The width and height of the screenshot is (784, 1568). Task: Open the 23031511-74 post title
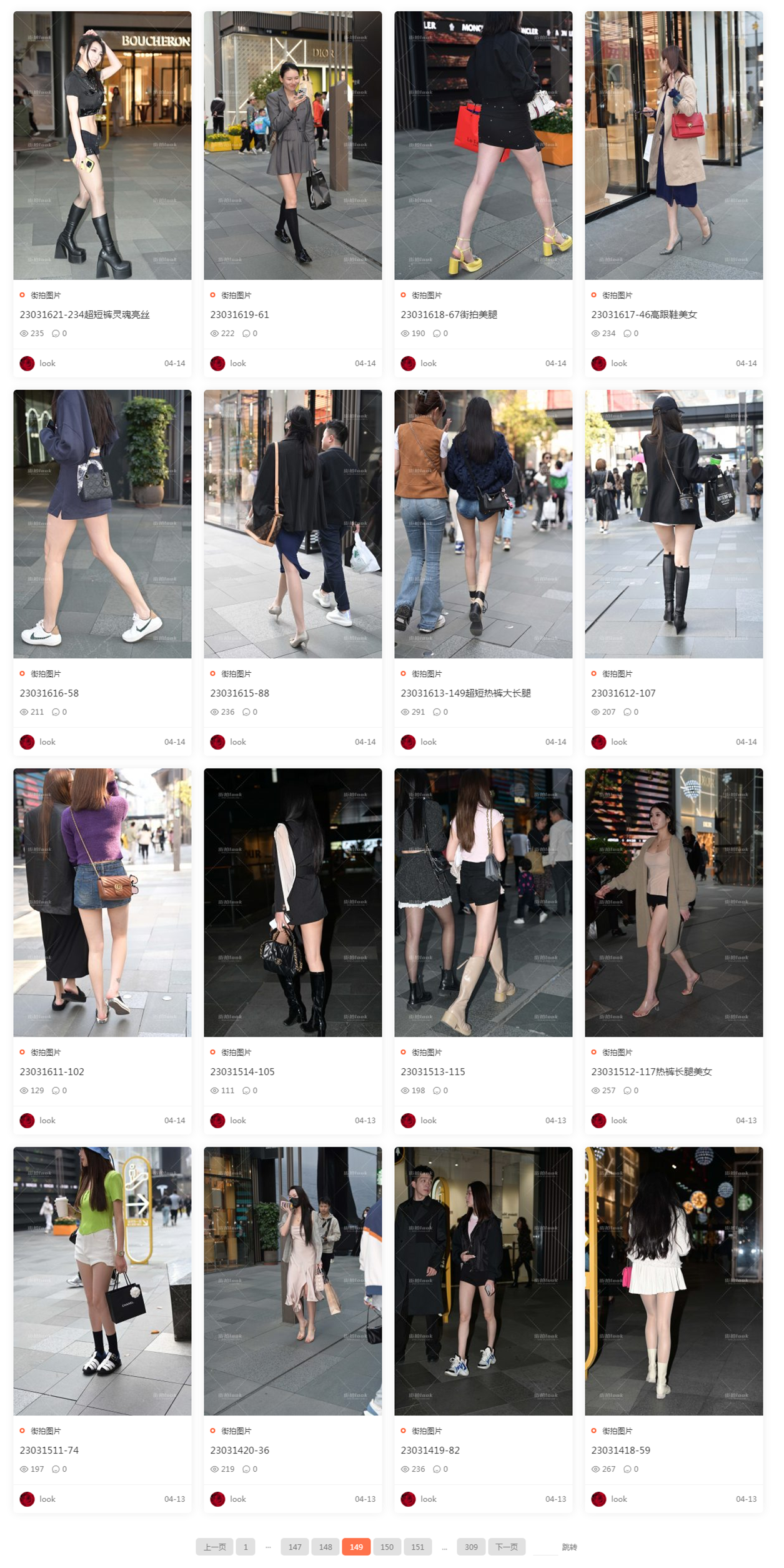click(x=49, y=1450)
